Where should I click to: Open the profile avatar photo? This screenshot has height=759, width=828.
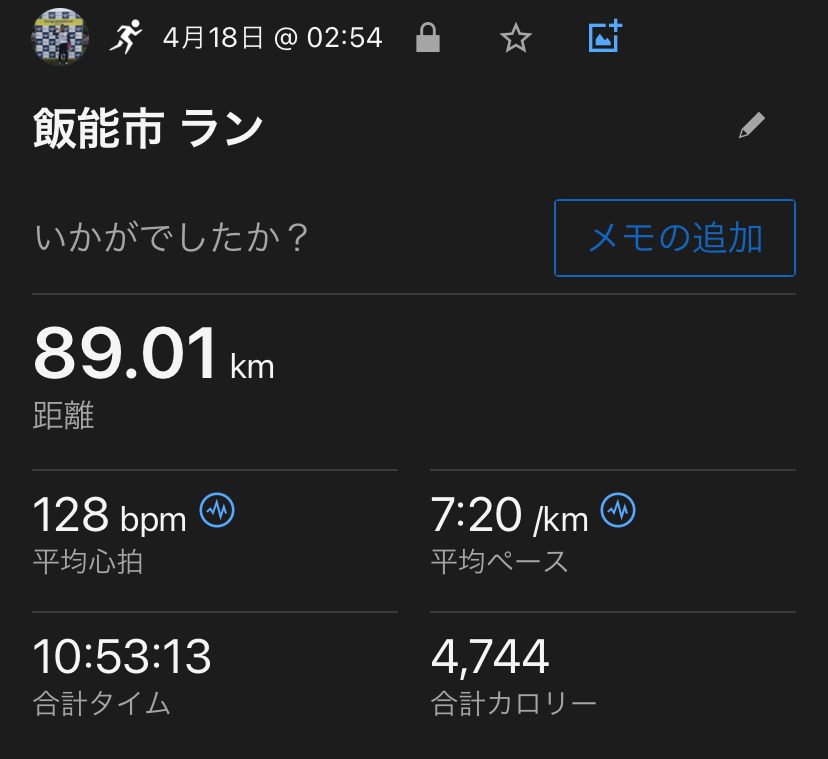pyautogui.click(x=61, y=38)
